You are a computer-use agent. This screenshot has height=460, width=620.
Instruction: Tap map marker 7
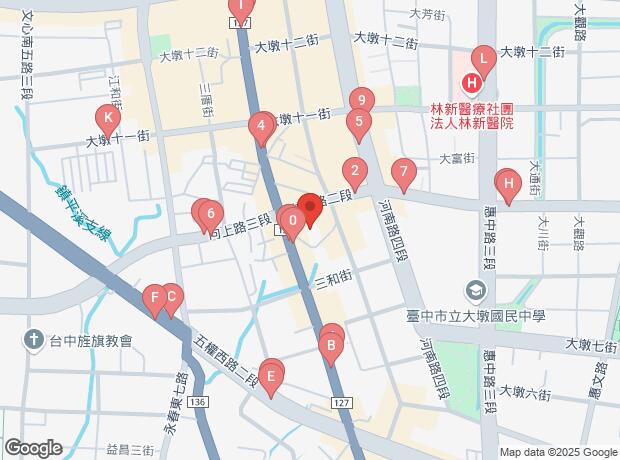pos(403,172)
